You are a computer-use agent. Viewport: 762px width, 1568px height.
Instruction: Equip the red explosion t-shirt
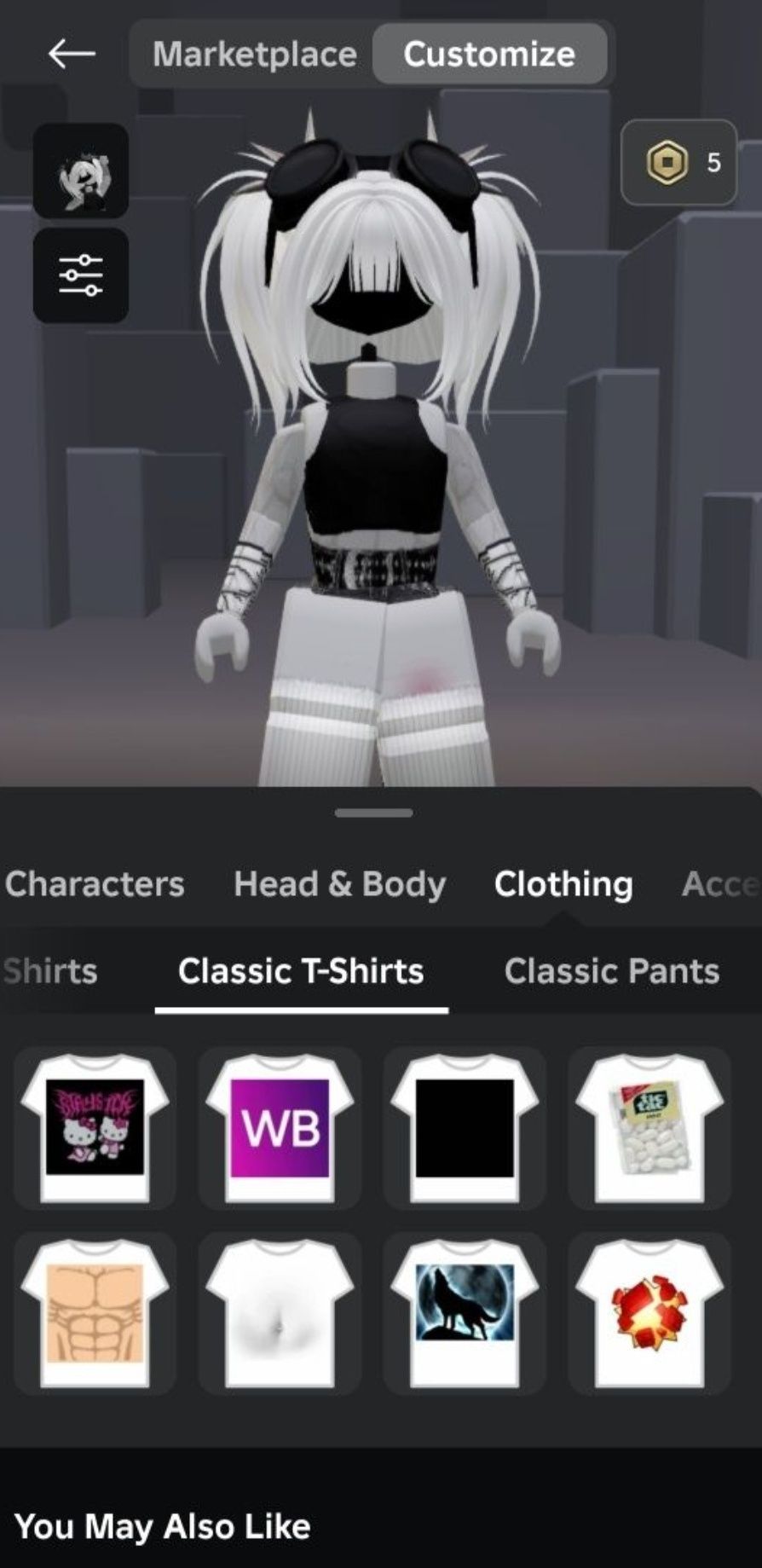[x=649, y=1313]
